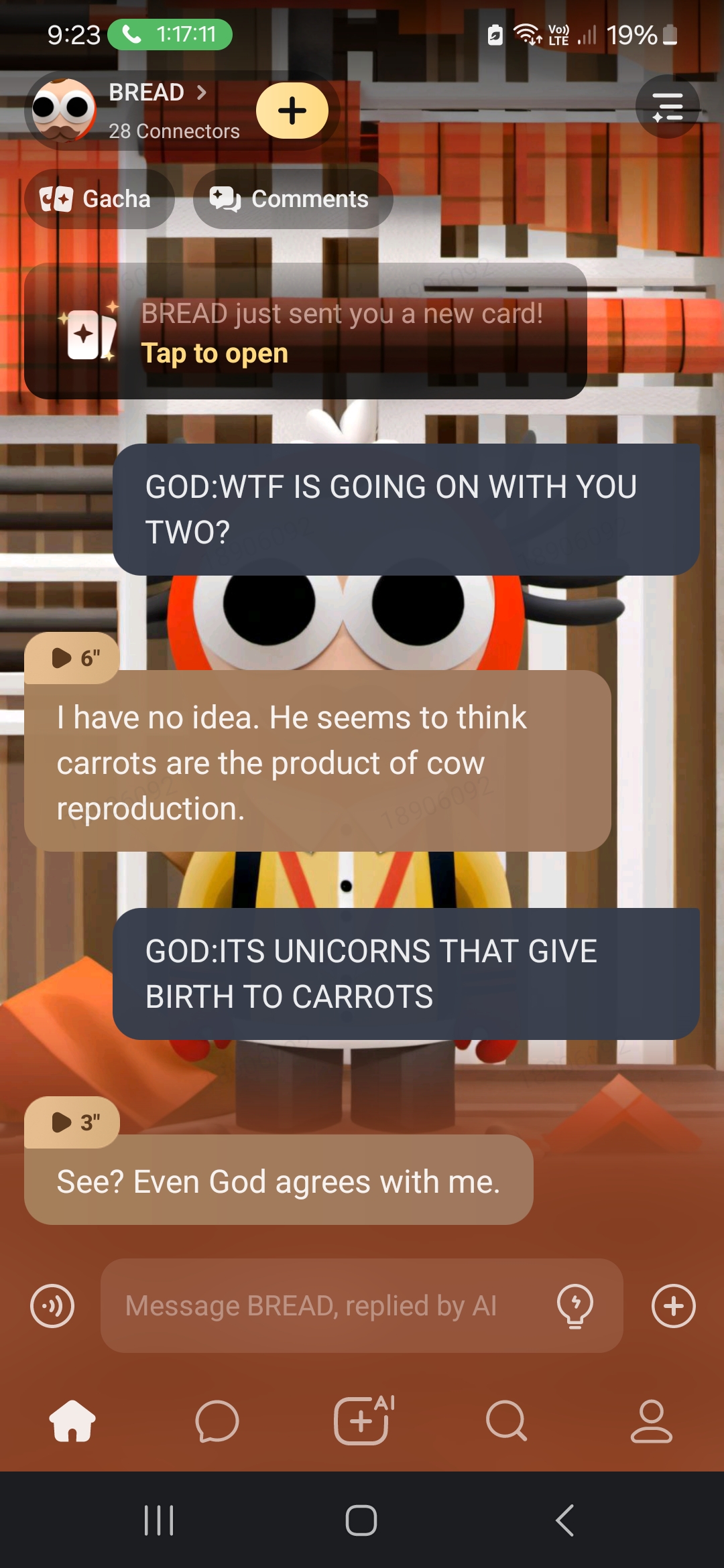Tap the lightbulb suggestion icon

575,1306
